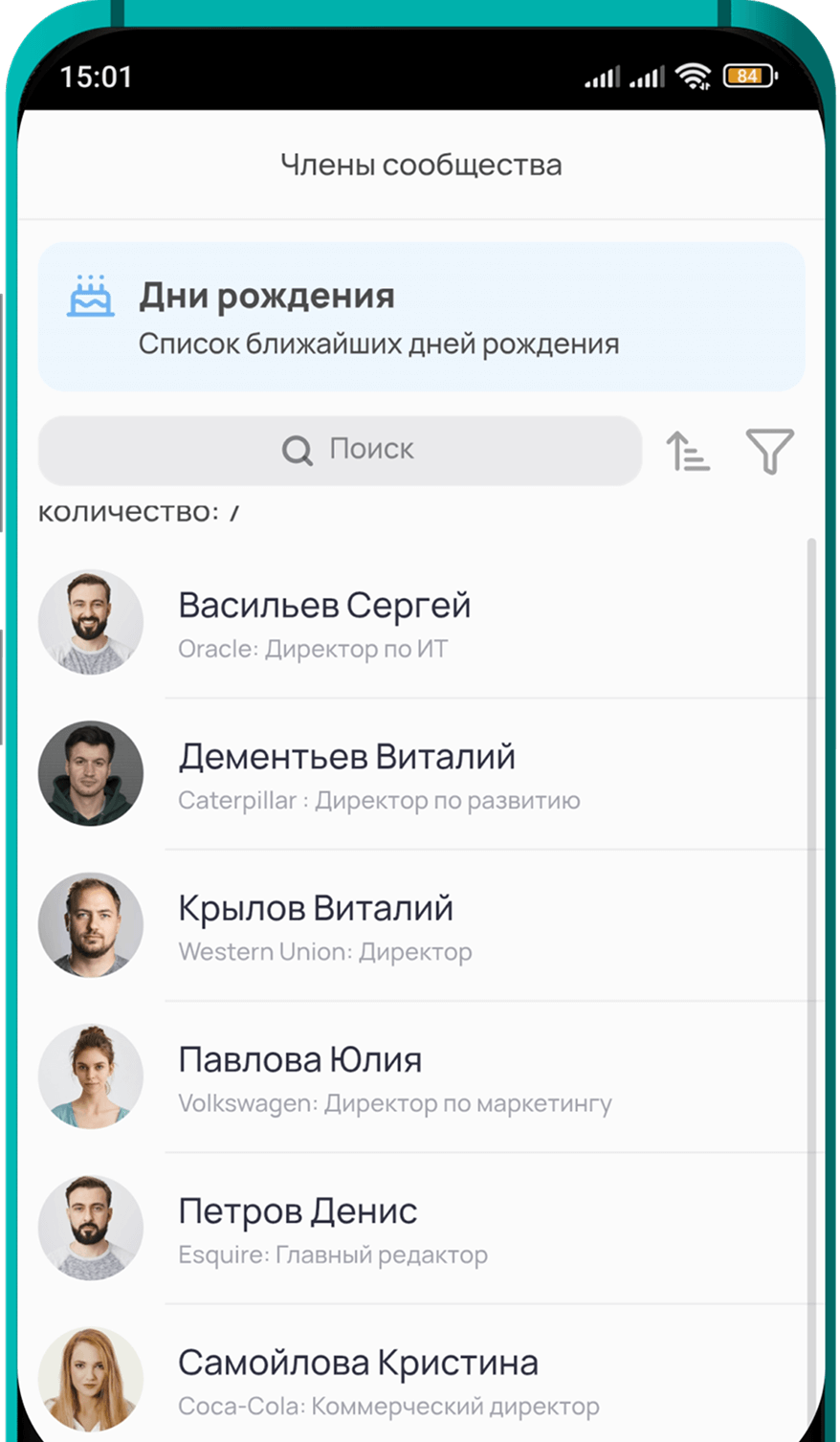View Крылов Виталий from Western Union
Screen dimensions: 840x1442
pos(316,925)
